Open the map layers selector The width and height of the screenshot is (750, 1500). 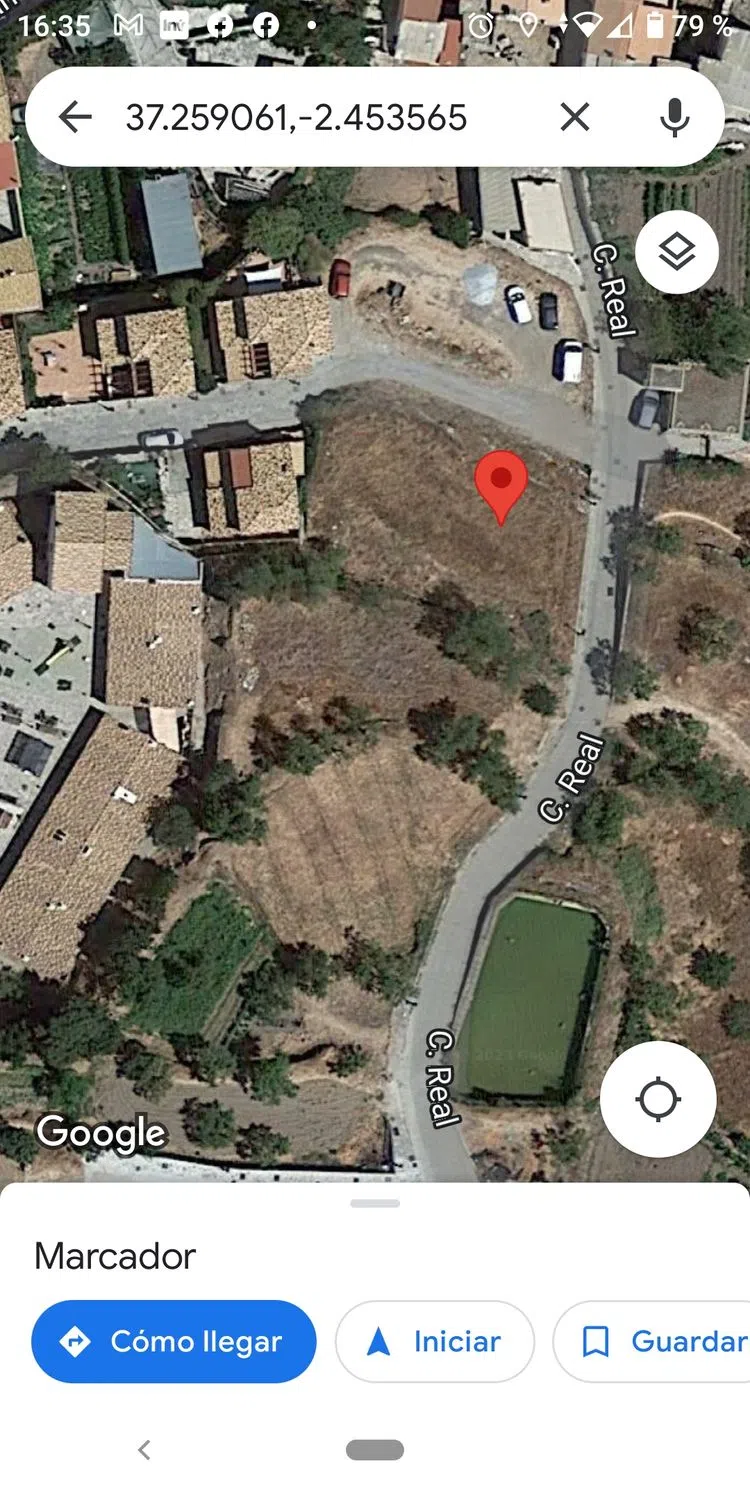click(677, 252)
